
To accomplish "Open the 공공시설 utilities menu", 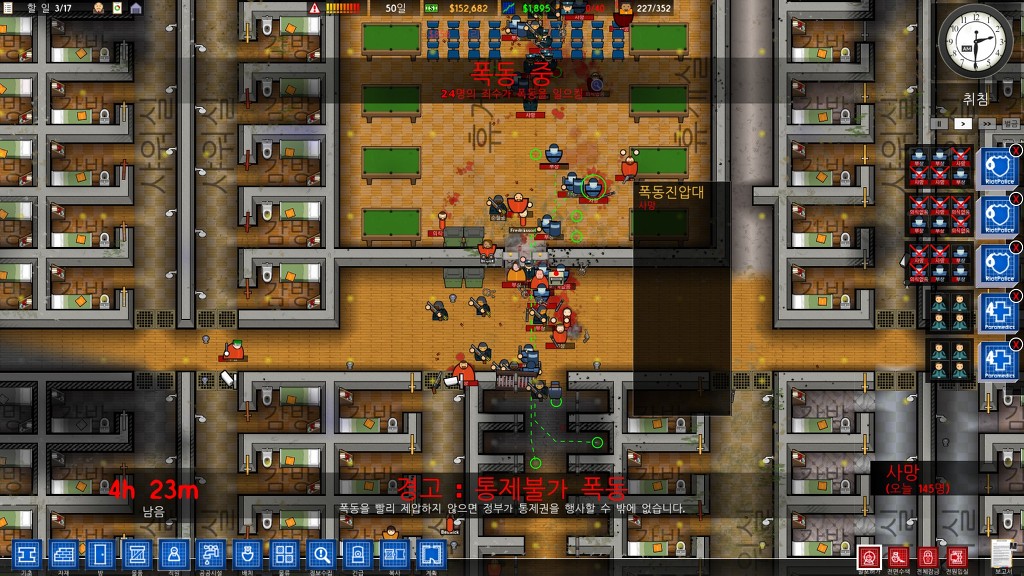I will 210,553.
